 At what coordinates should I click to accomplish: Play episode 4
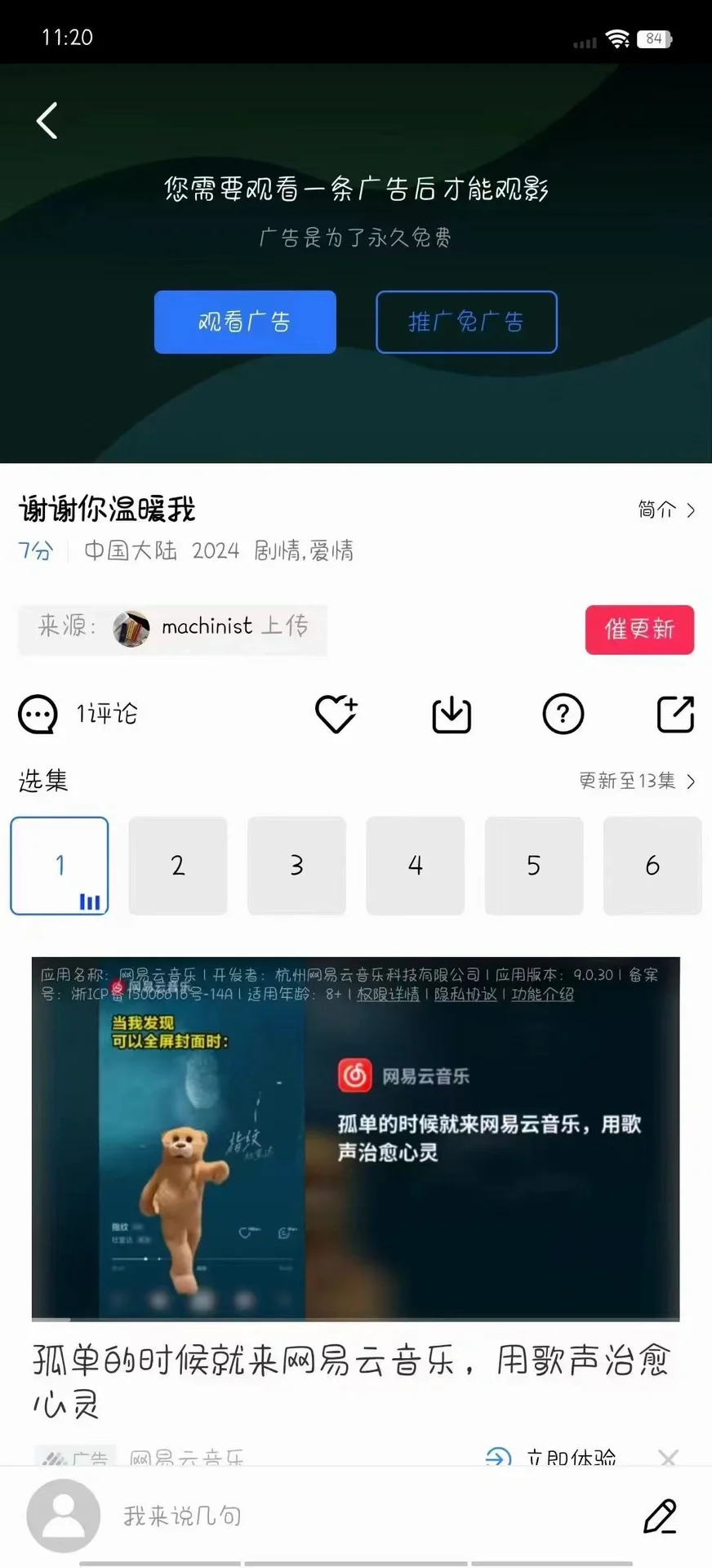[x=415, y=866]
